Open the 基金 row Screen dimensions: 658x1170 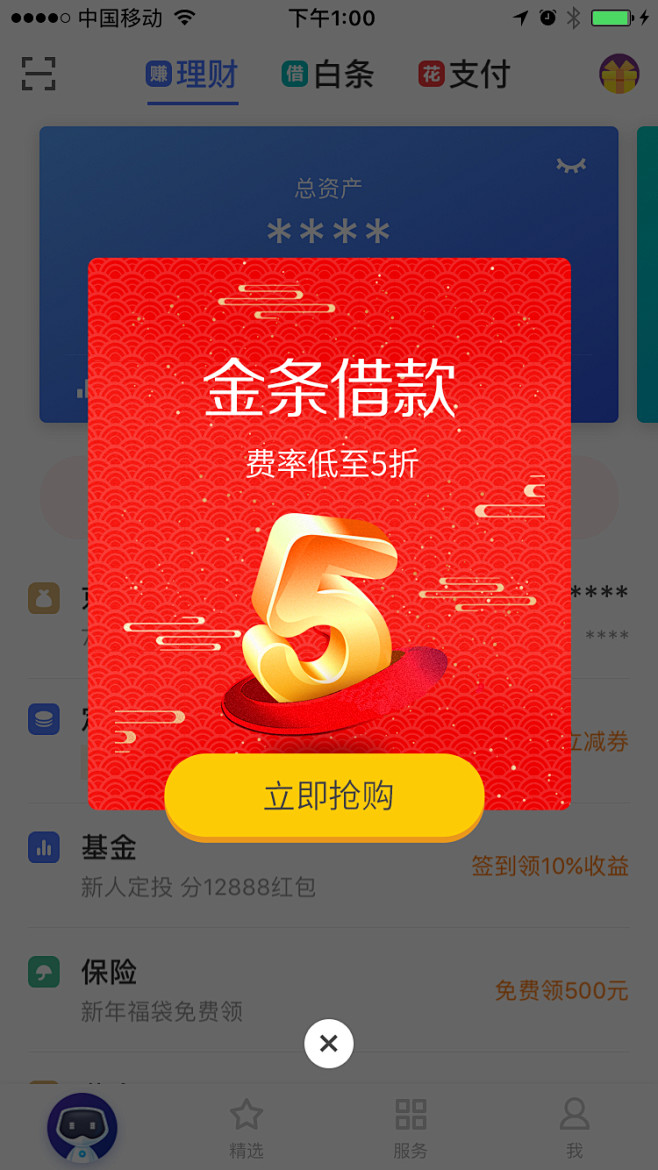point(329,866)
